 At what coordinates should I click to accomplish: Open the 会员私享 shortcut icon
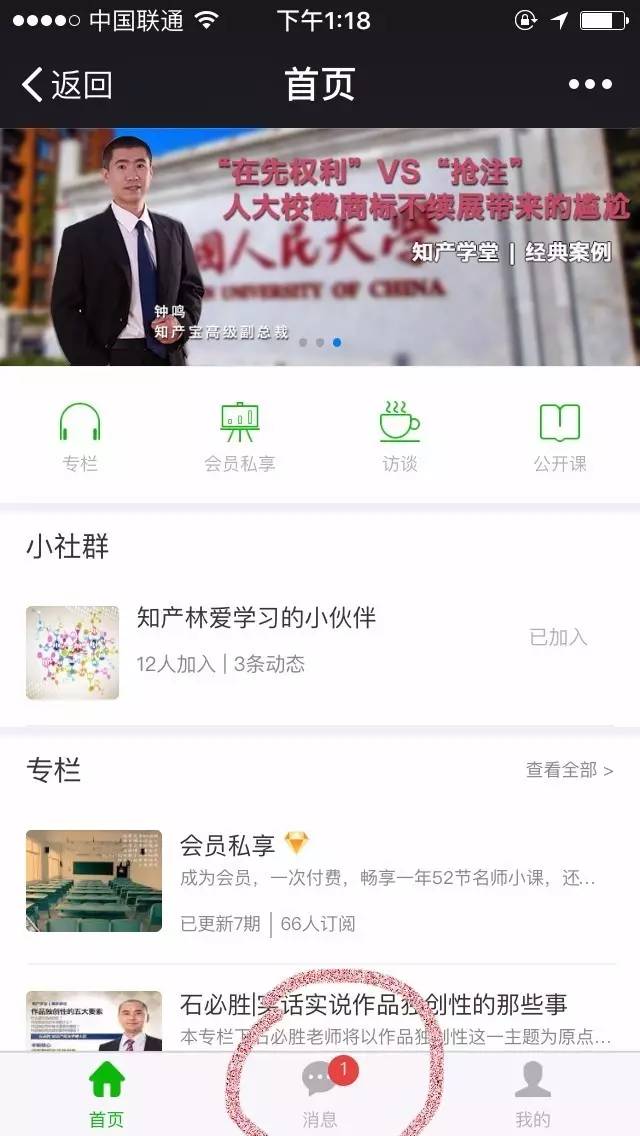240,435
